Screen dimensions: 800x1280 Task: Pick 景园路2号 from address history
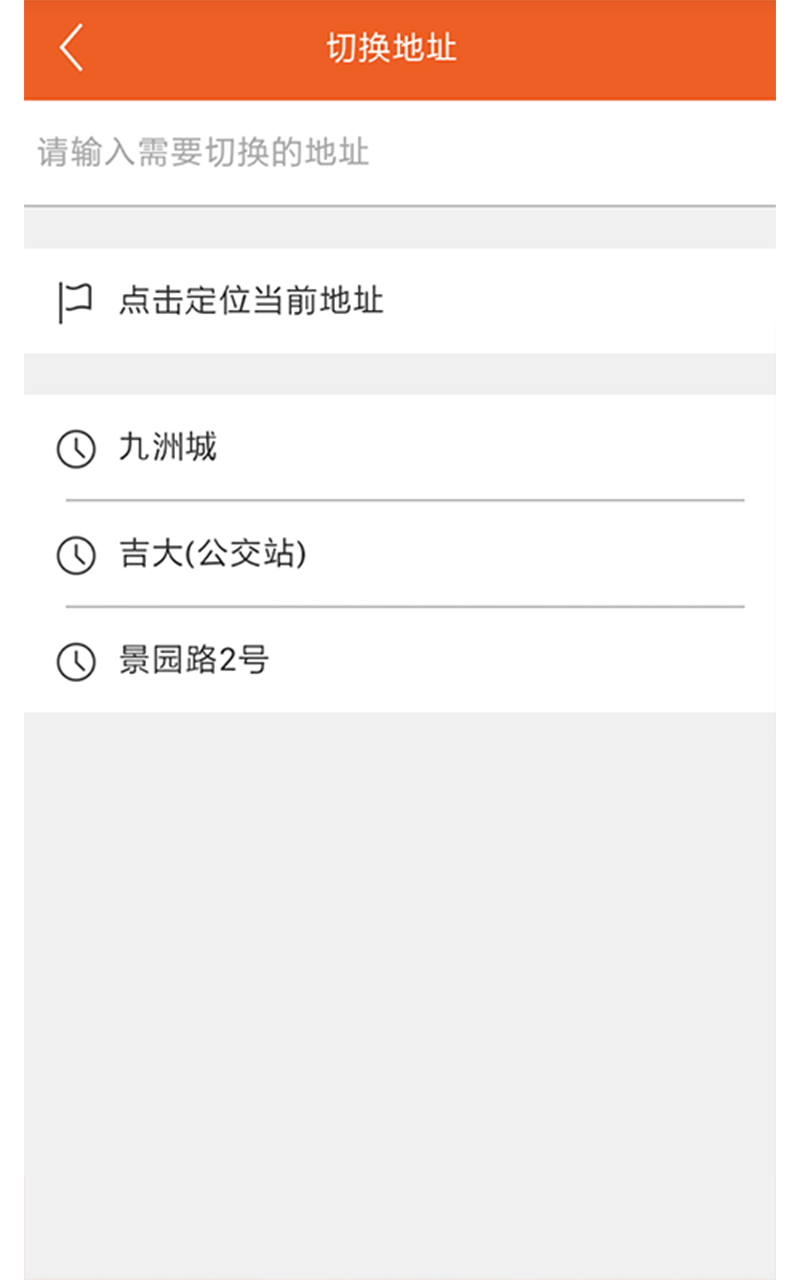coord(400,660)
